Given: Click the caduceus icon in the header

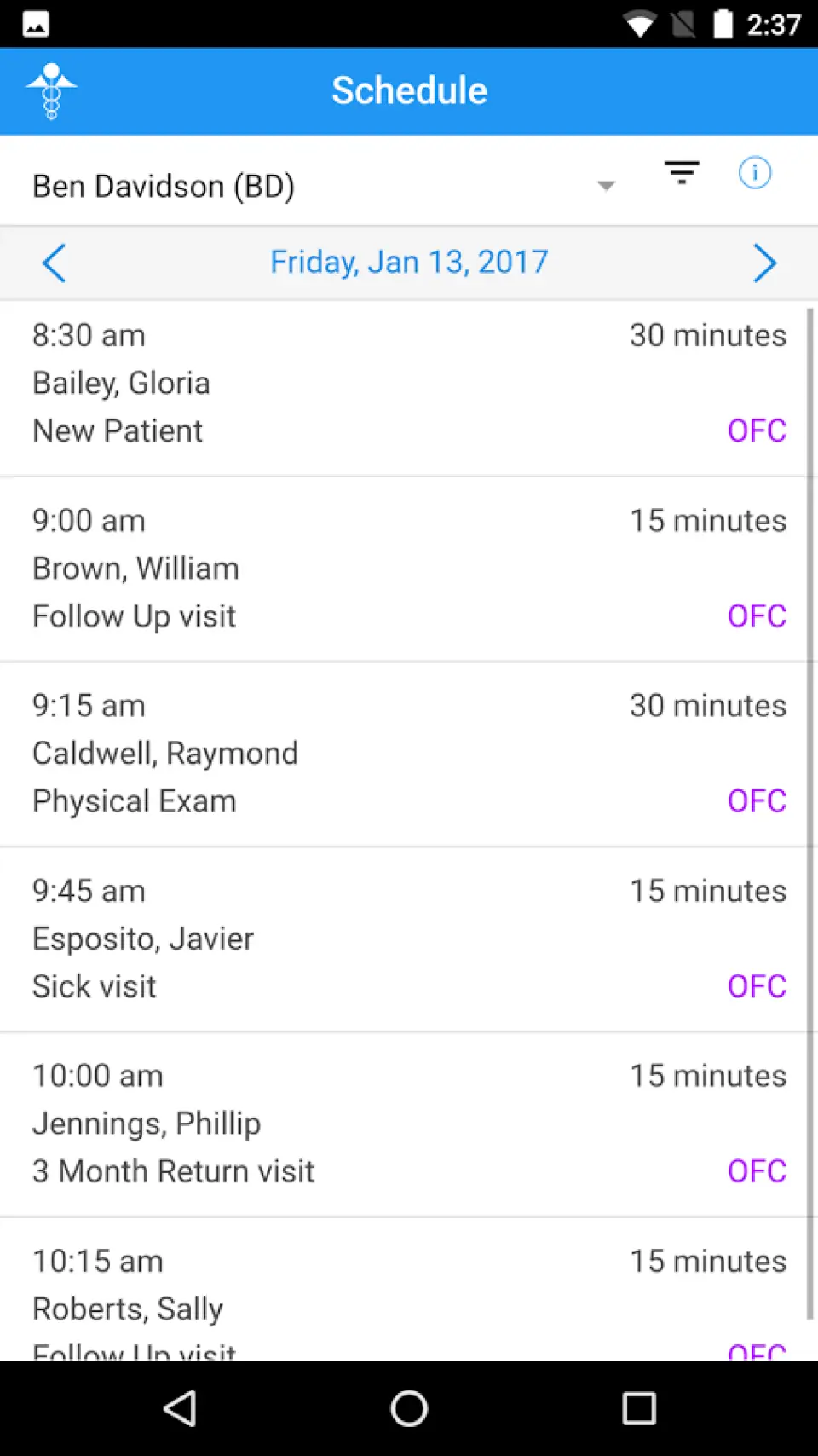Looking at the screenshot, I should click(x=51, y=90).
